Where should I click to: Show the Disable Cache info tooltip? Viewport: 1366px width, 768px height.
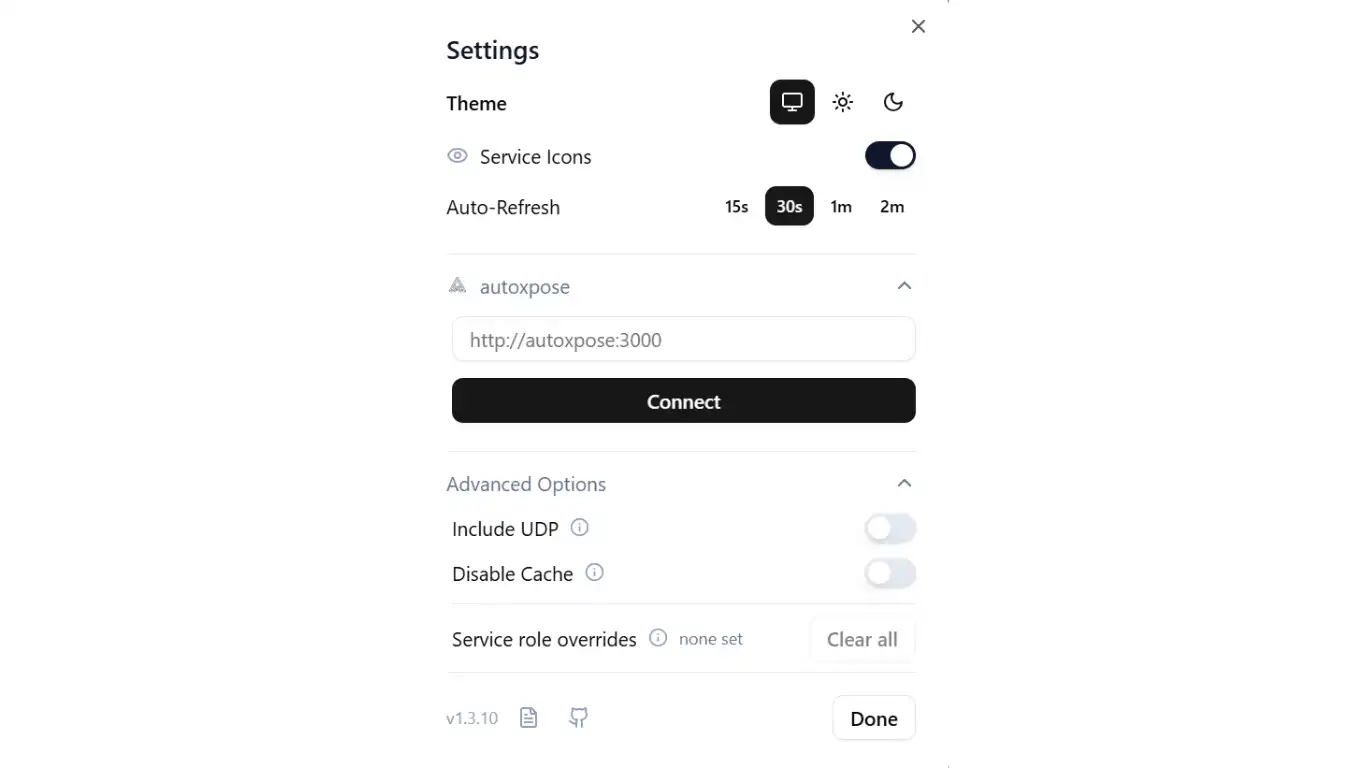pos(594,573)
